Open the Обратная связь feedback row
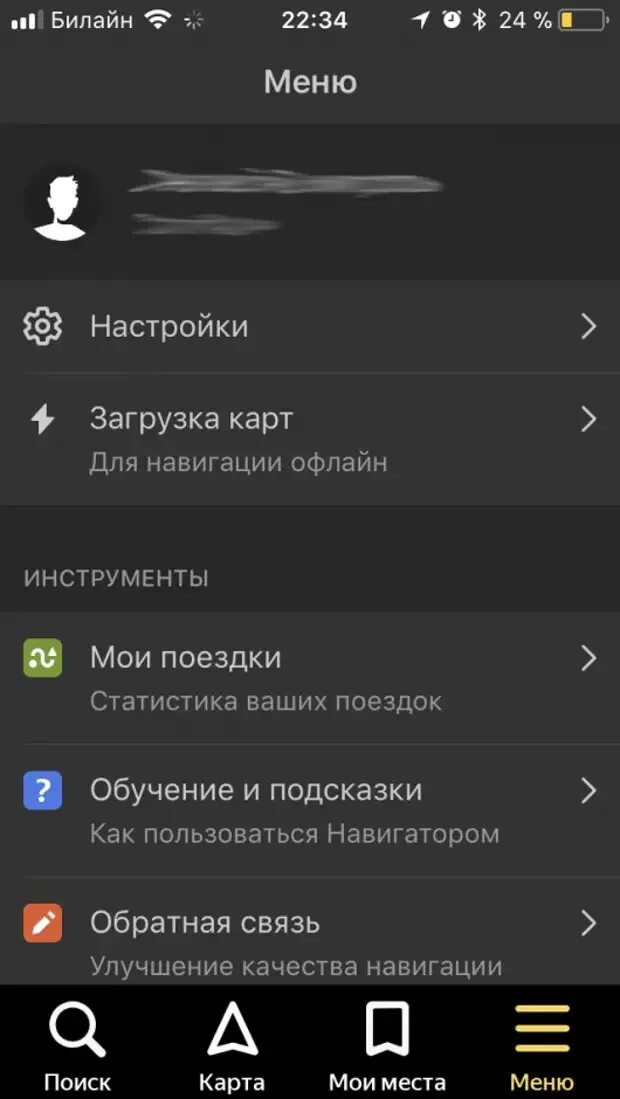This screenshot has height=1099, width=620. tap(310, 931)
